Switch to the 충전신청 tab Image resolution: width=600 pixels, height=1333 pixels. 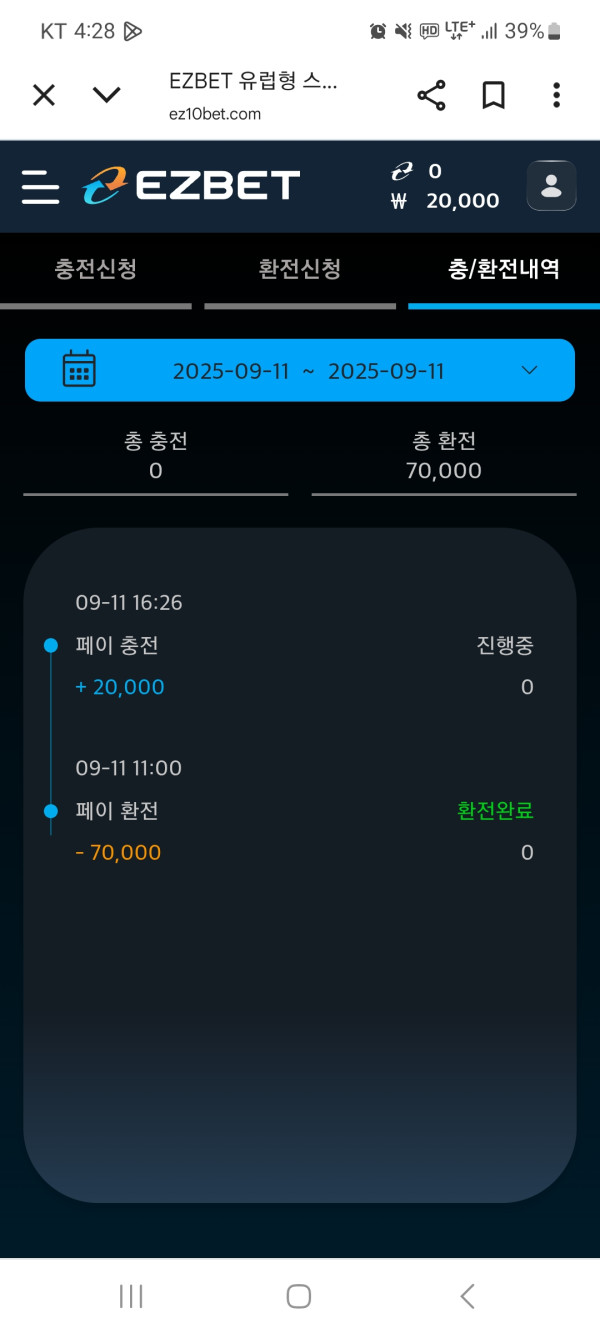click(96, 269)
